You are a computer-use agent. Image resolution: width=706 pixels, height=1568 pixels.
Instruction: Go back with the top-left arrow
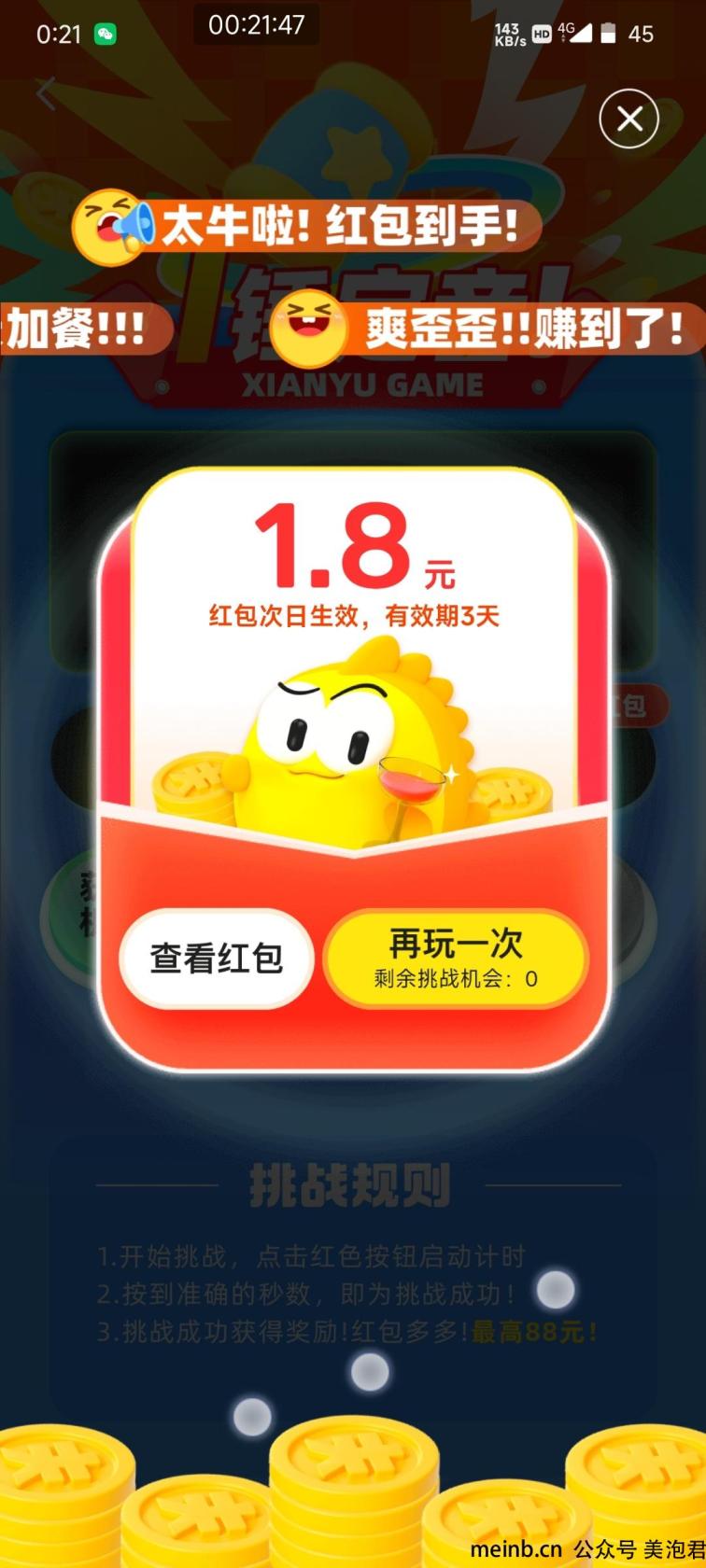pyautogui.click(x=46, y=93)
